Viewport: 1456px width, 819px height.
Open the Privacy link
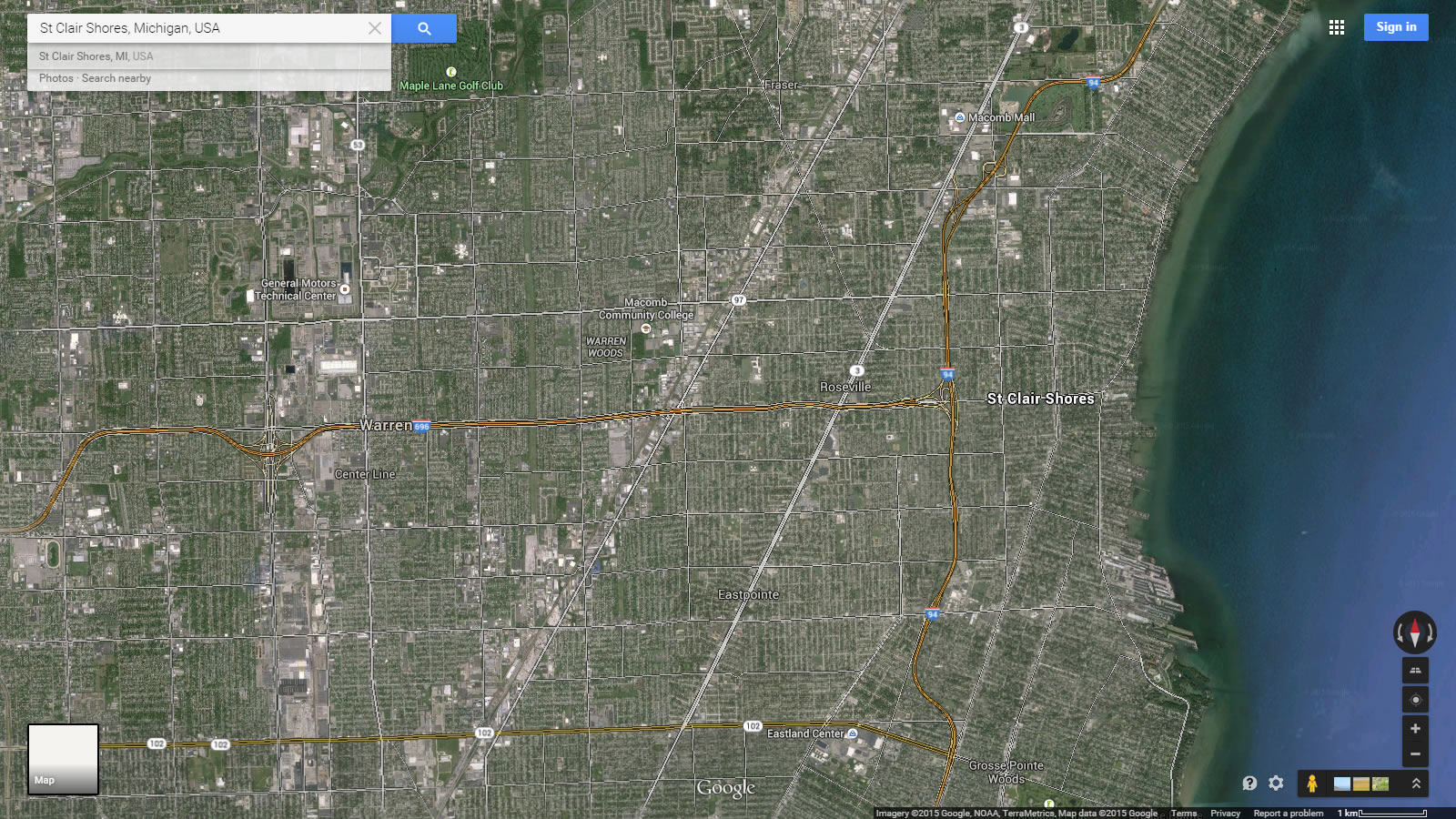(1225, 814)
